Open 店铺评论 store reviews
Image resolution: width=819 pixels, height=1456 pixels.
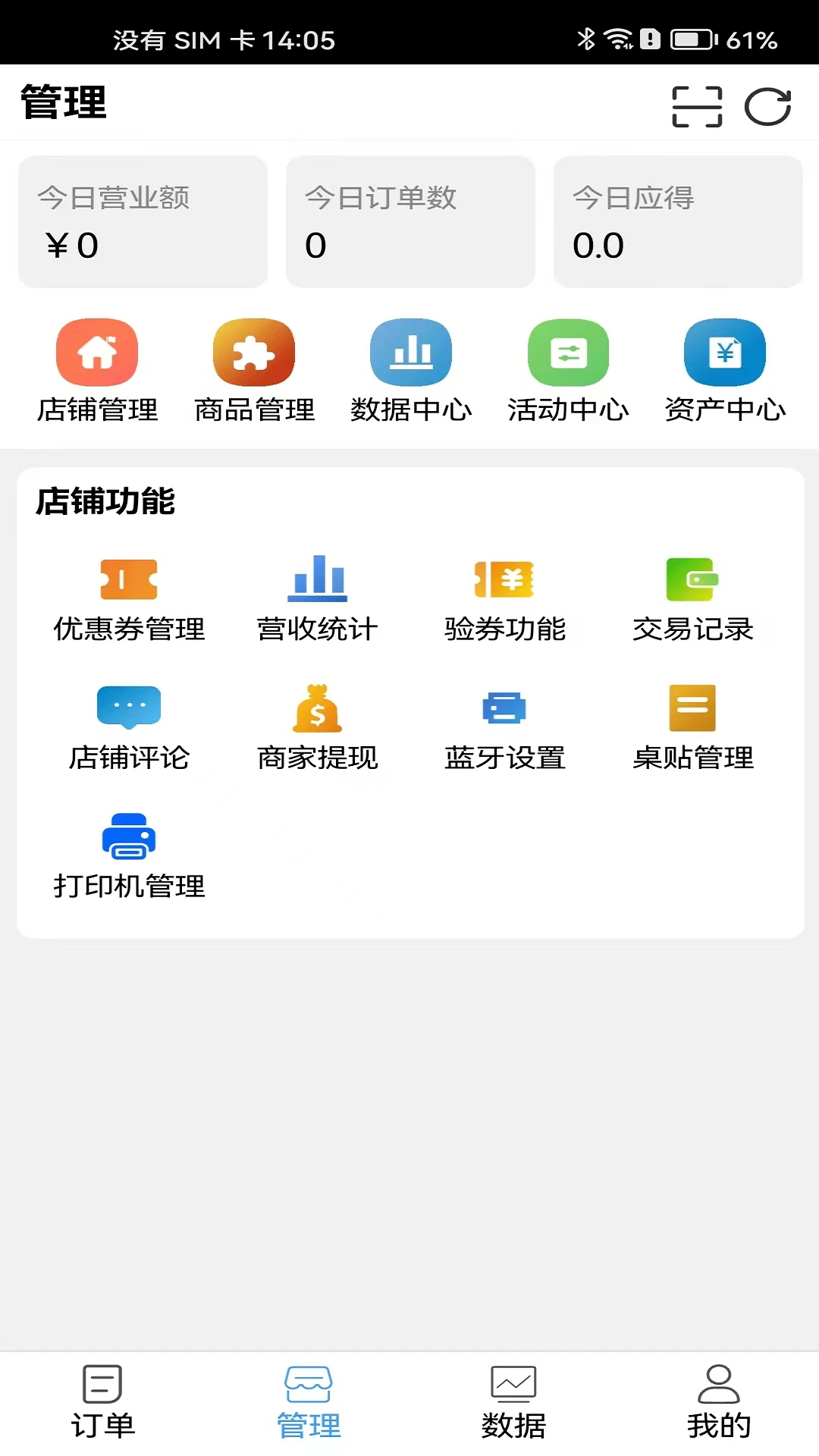tap(129, 726)
